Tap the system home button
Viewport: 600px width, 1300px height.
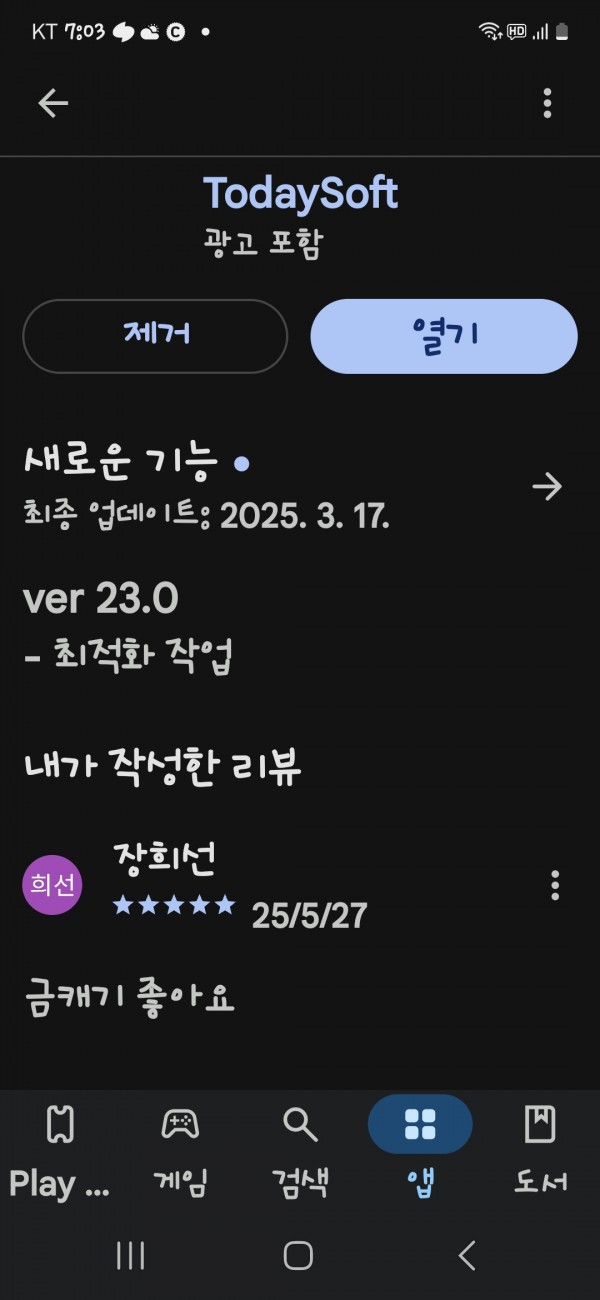(298, 1255)
